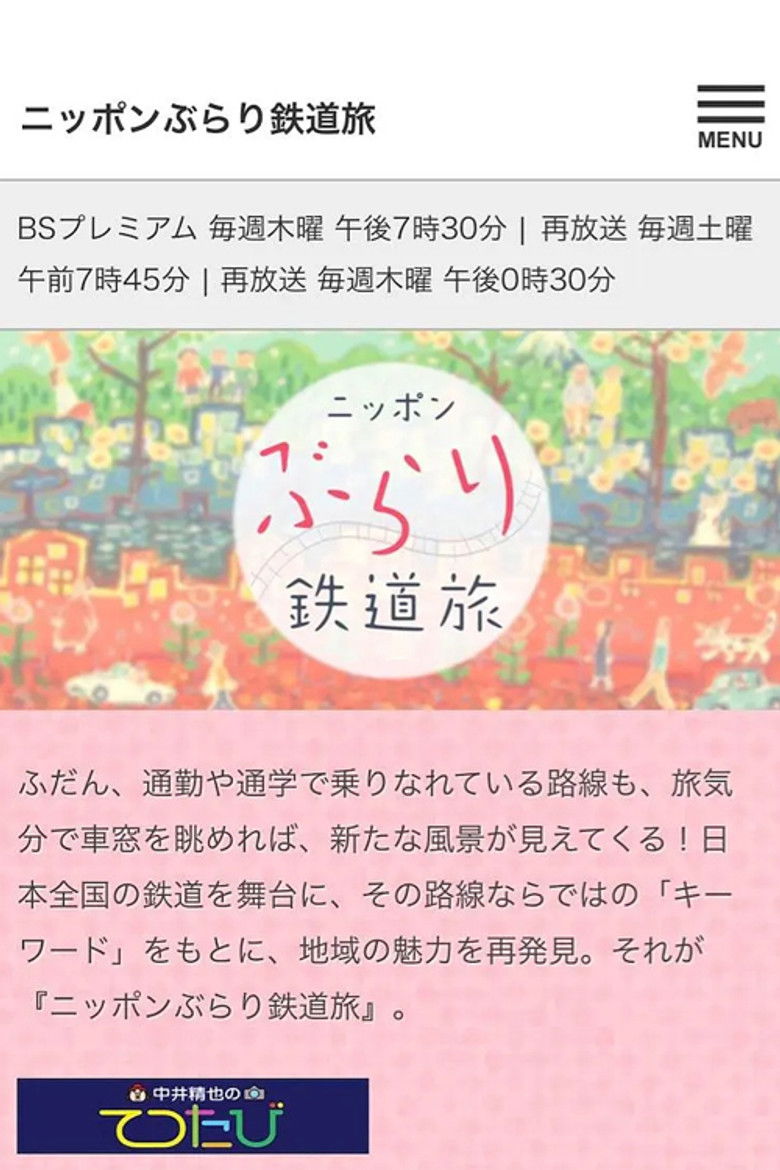Image resolution: width=780 pixels, height=1170 pixels.
Task: Tap the ニッポンぶらり鉄道旅 site title
Action: point(198,119)
